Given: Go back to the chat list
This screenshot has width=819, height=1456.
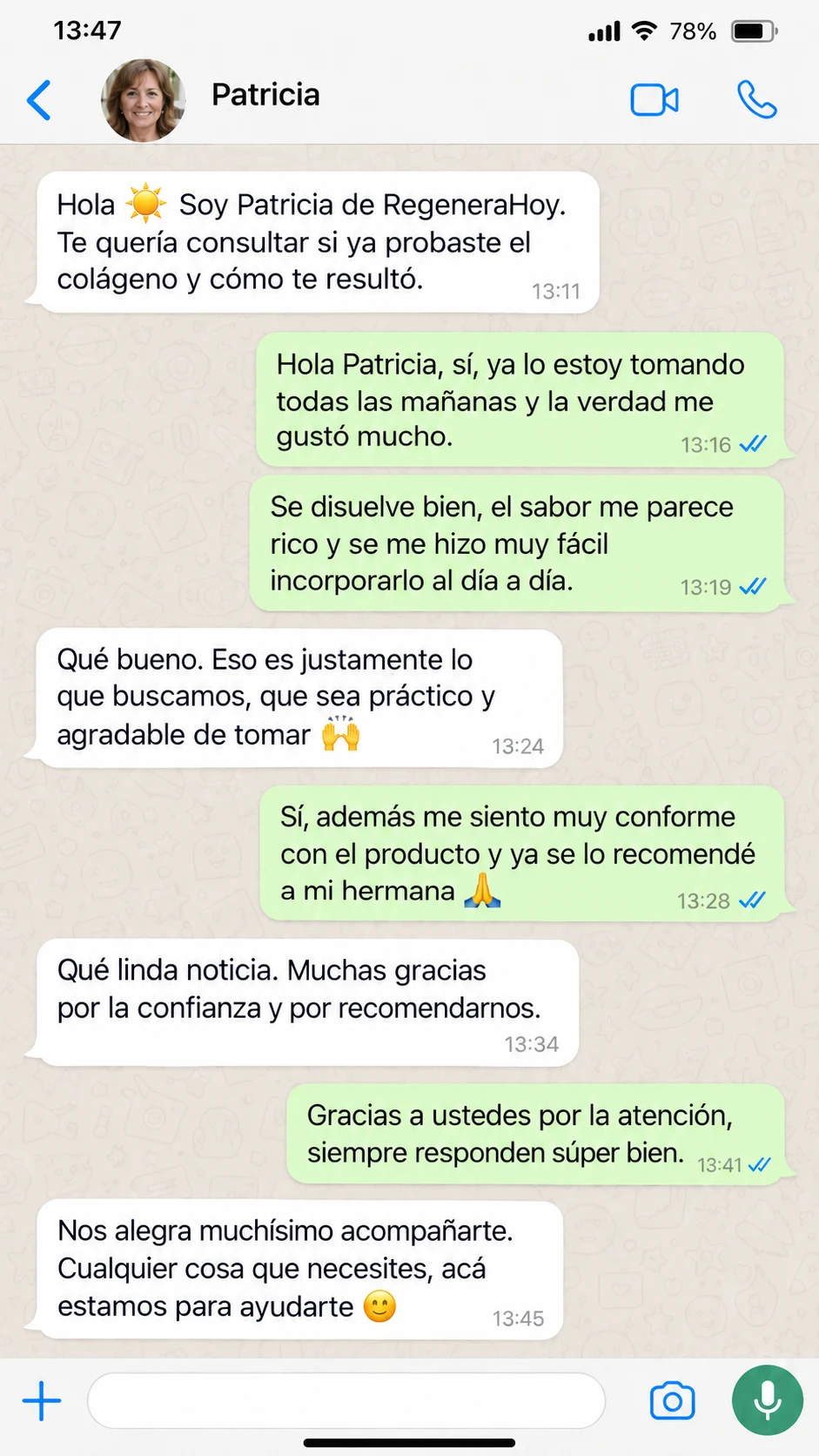Looking at the screenshot, I should (x=39, y=100).
